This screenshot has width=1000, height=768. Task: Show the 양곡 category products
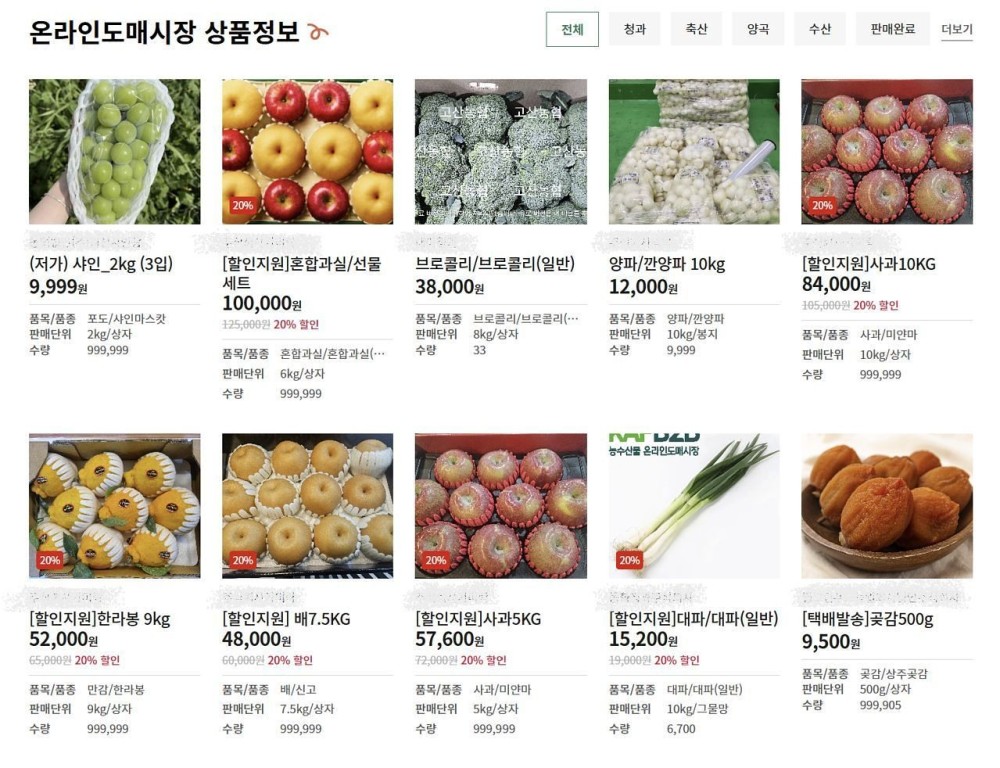(x=757, y=30)
